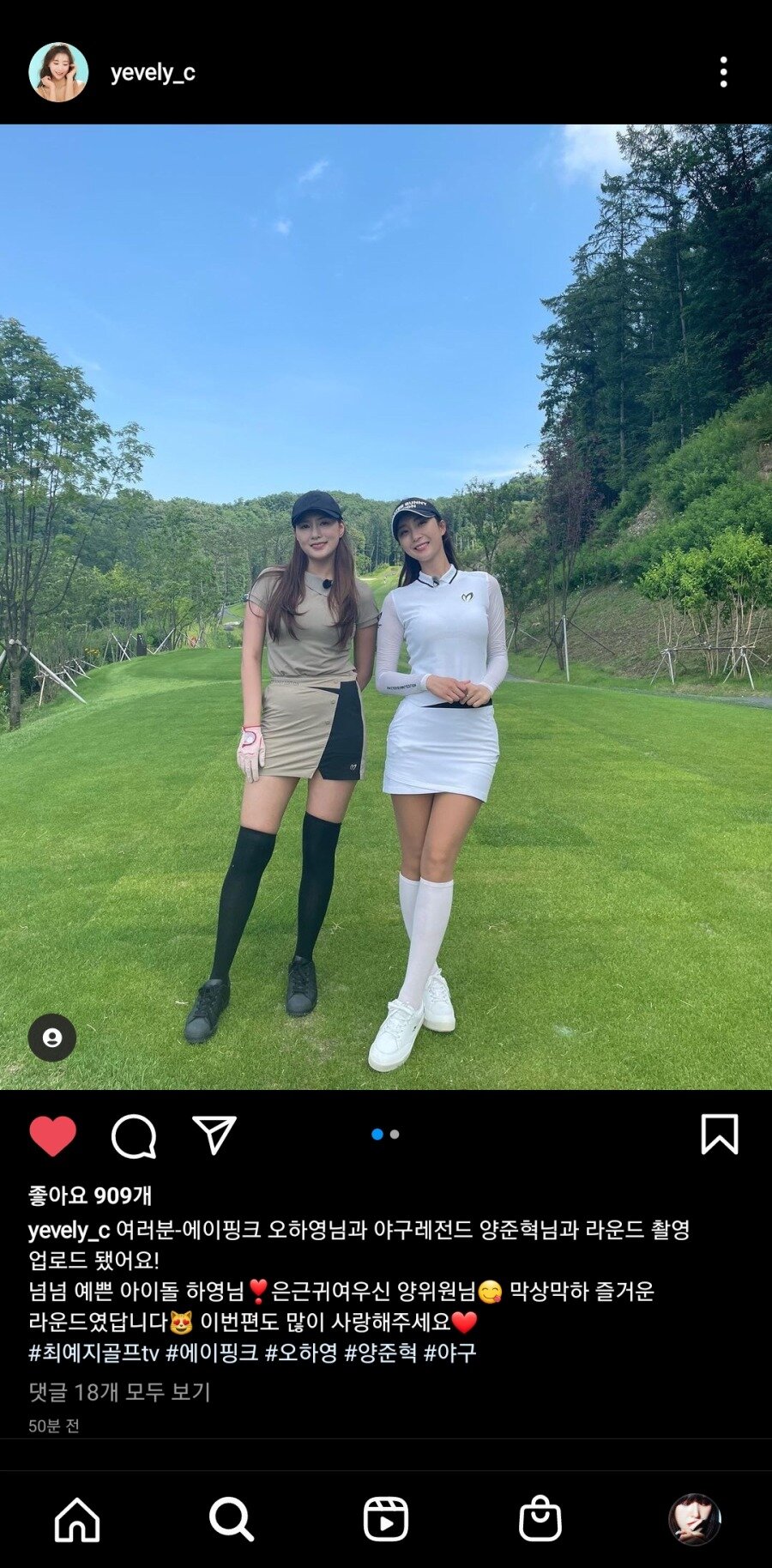Open my profile tab in bottom bar
This screenshot has width=772, height=1568.
tap(694, 1519)
